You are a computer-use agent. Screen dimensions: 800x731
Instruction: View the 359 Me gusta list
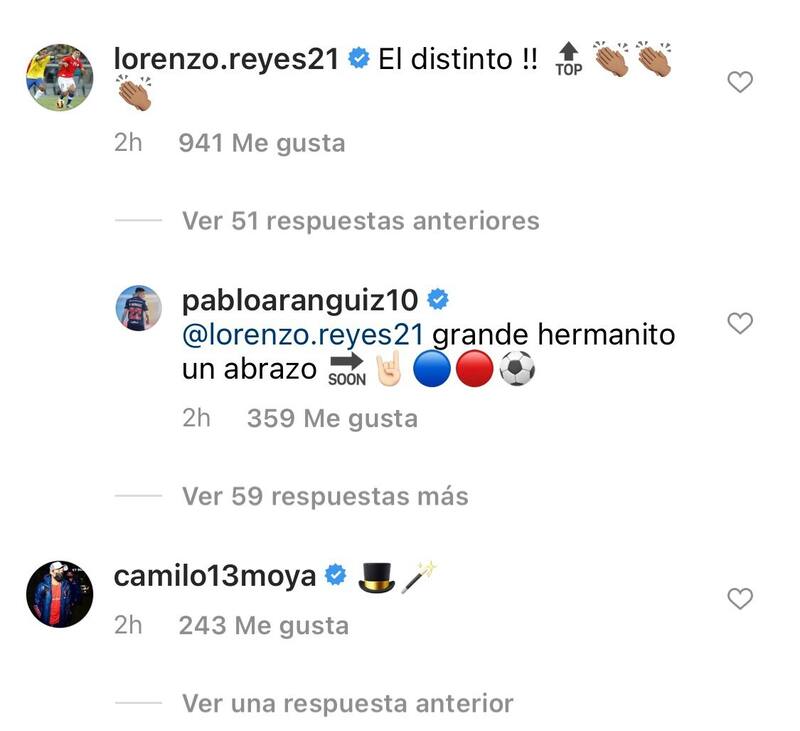click(x=331, y=419)
